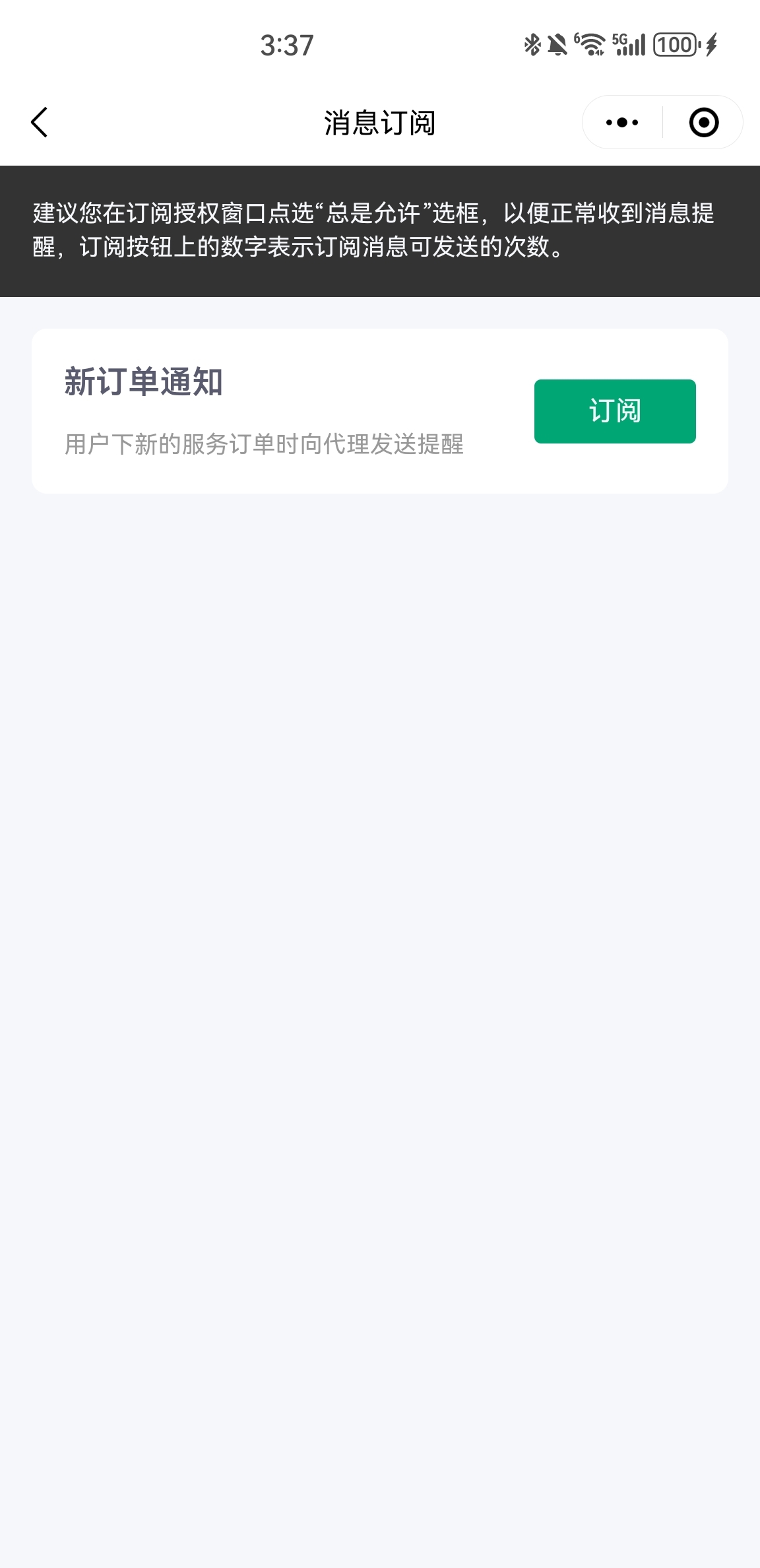Subscribe to 新订单通知 via the 订阅 button
Viewport: 760px width, 1568px height.
[x=615, y=411]
